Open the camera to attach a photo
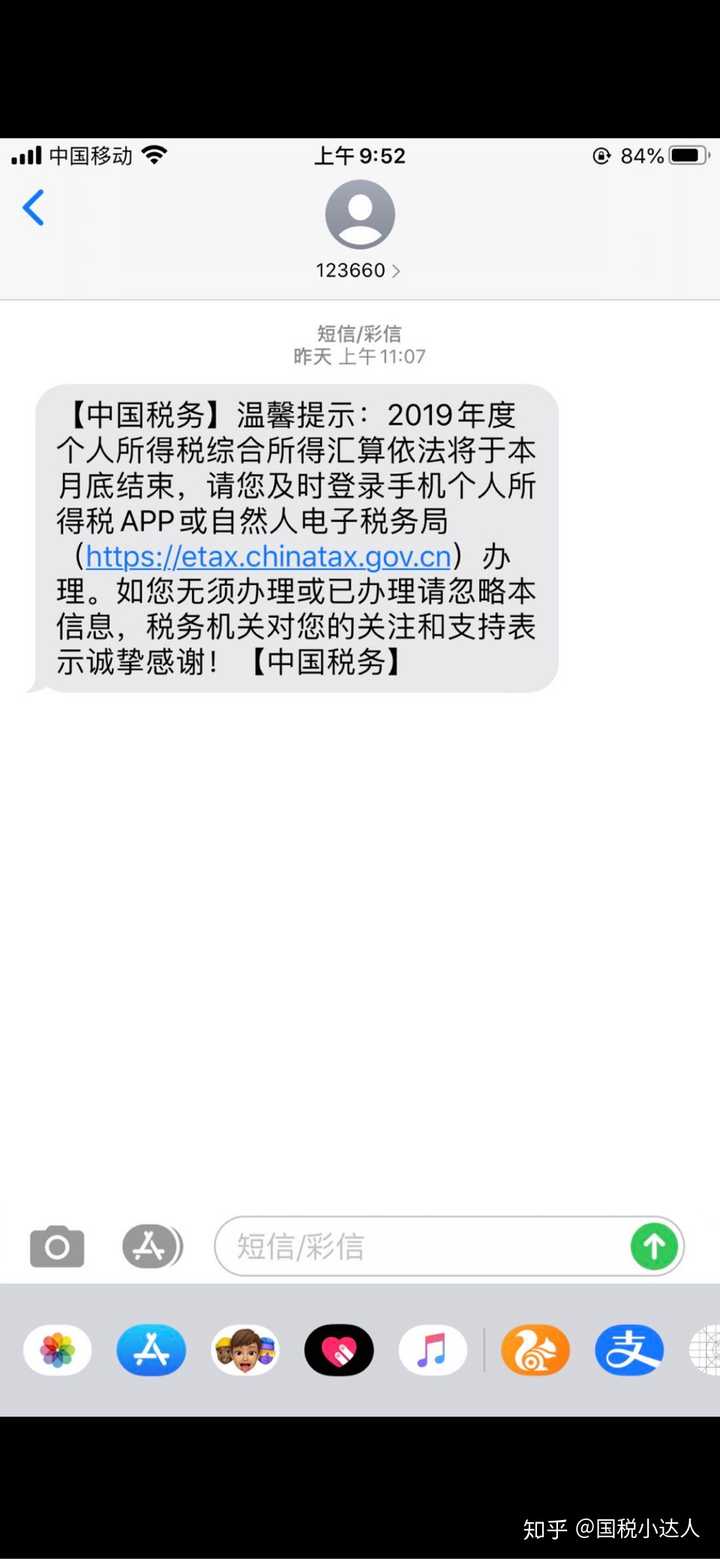This screenshot has width=720, height=1559. click(x=57, y=1247)
